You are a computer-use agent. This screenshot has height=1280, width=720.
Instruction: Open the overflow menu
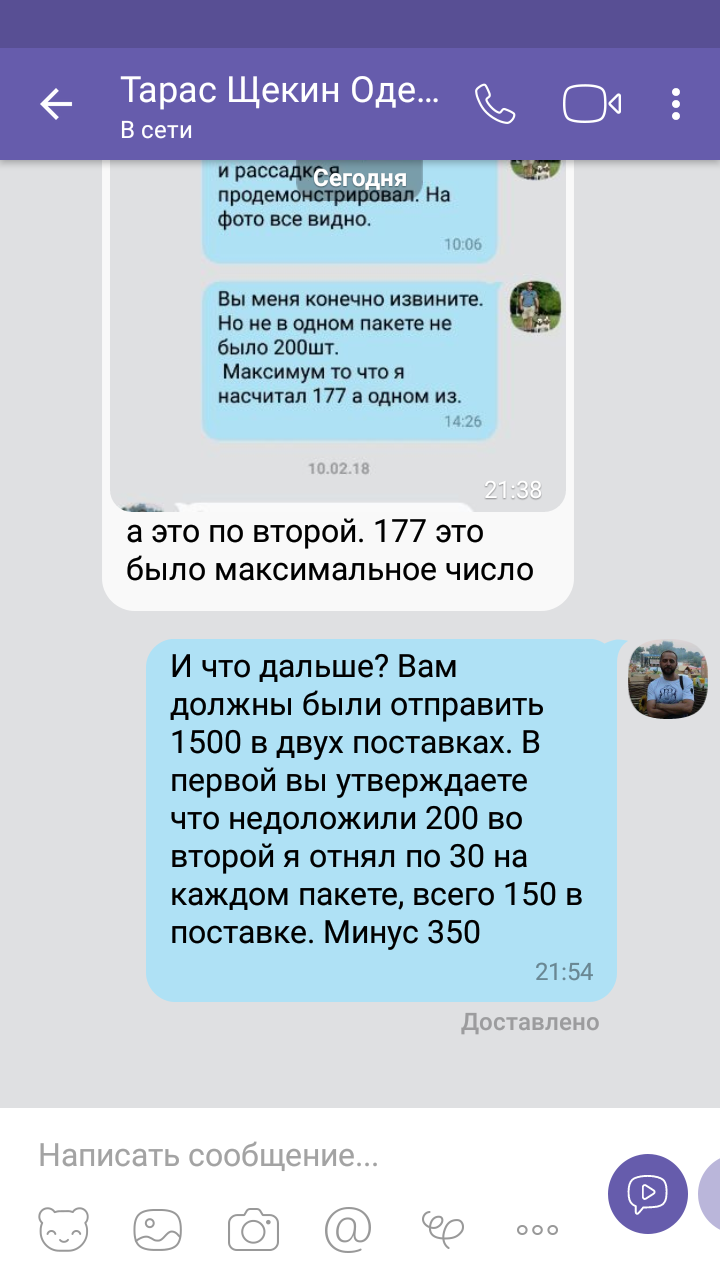pos(676,104)
